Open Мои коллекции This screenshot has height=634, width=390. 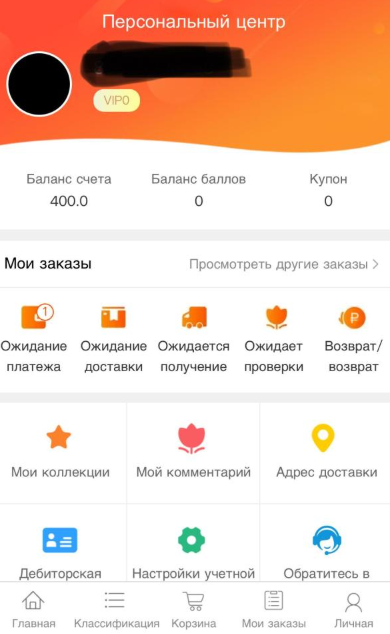60,452
